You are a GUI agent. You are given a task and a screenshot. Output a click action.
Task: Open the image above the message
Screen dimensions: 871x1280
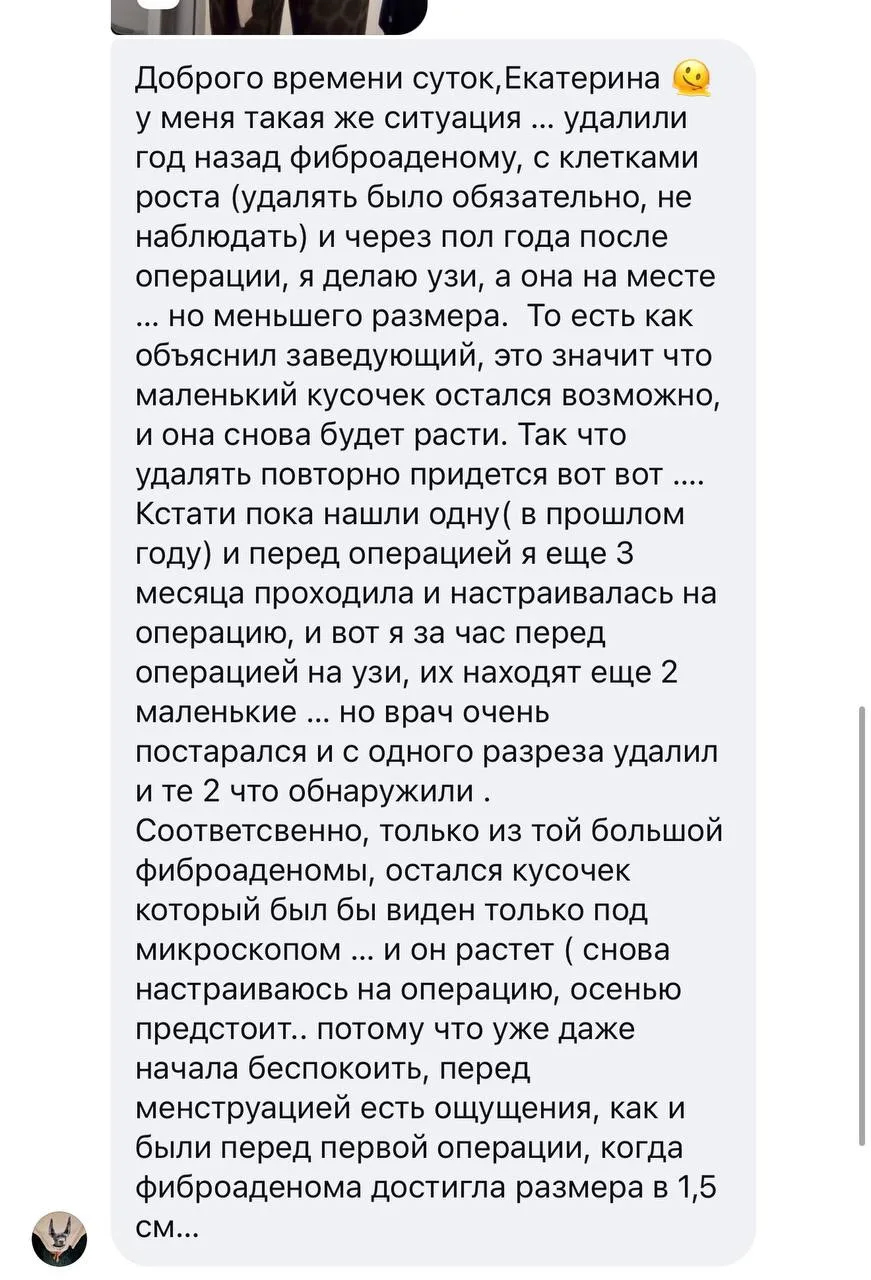pyautogui.click(x=268, y=16)
